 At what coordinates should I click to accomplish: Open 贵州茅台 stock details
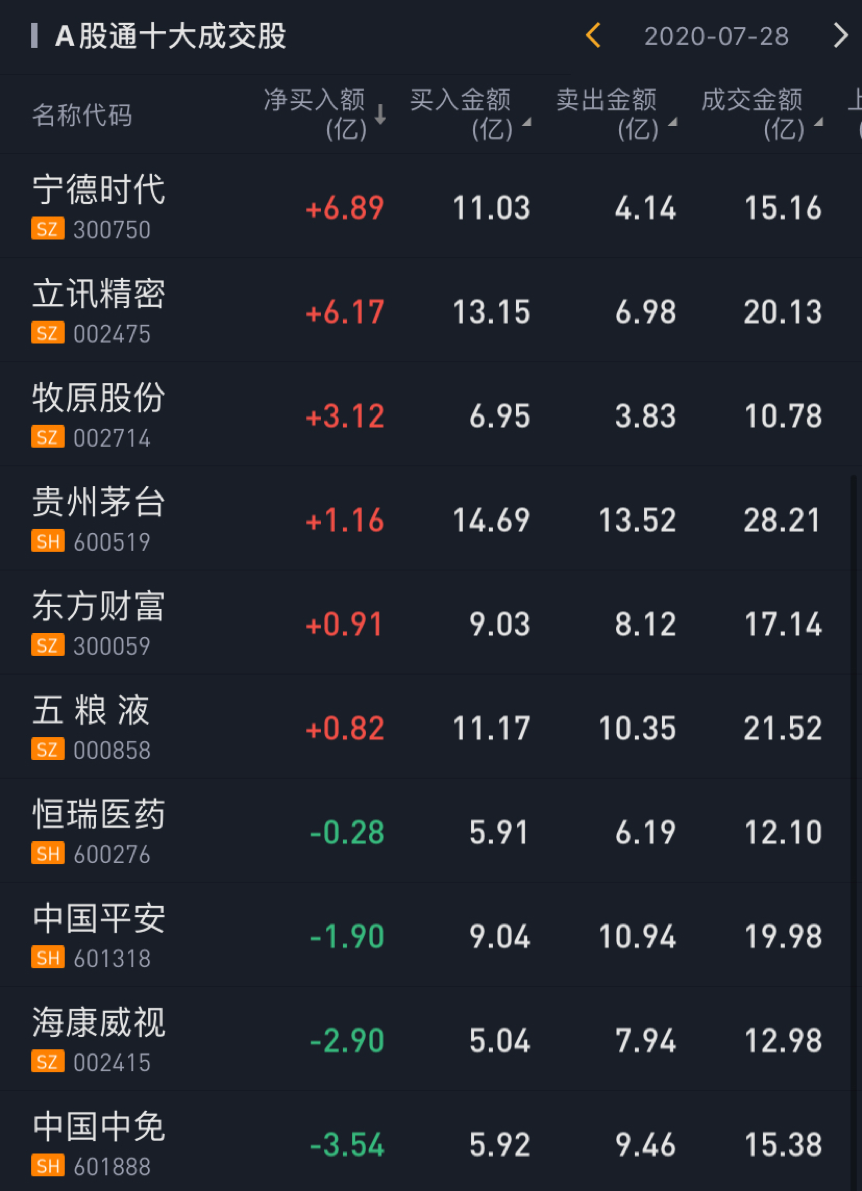(x=99, y=518)
